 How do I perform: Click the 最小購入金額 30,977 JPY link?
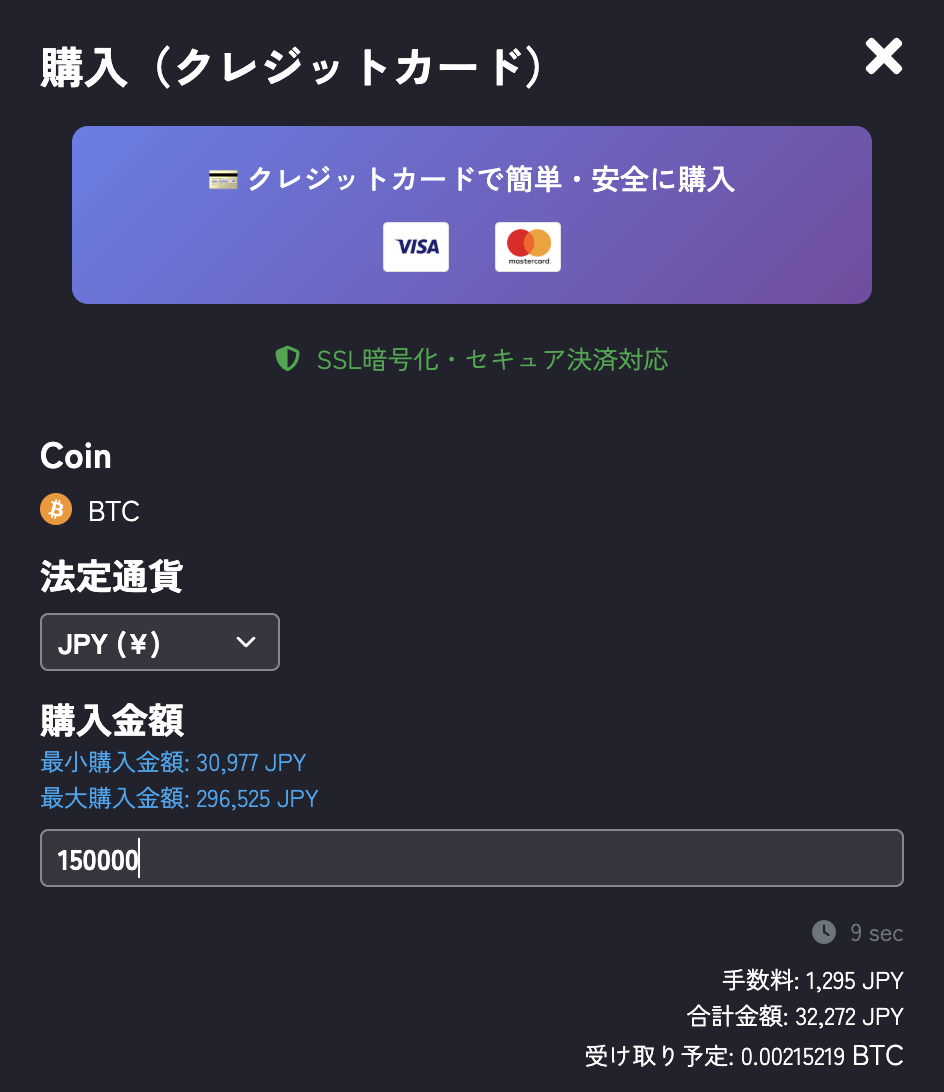tap(172, 762)
